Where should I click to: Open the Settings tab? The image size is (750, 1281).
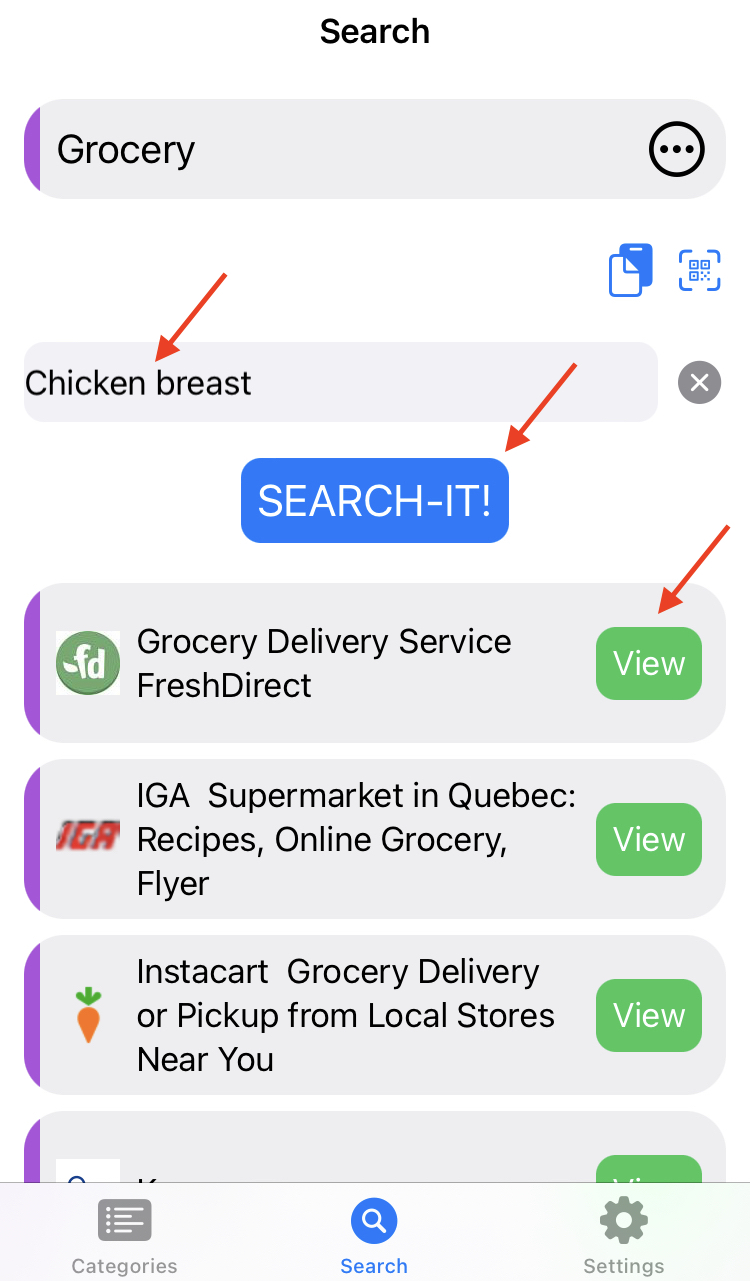624,1235
